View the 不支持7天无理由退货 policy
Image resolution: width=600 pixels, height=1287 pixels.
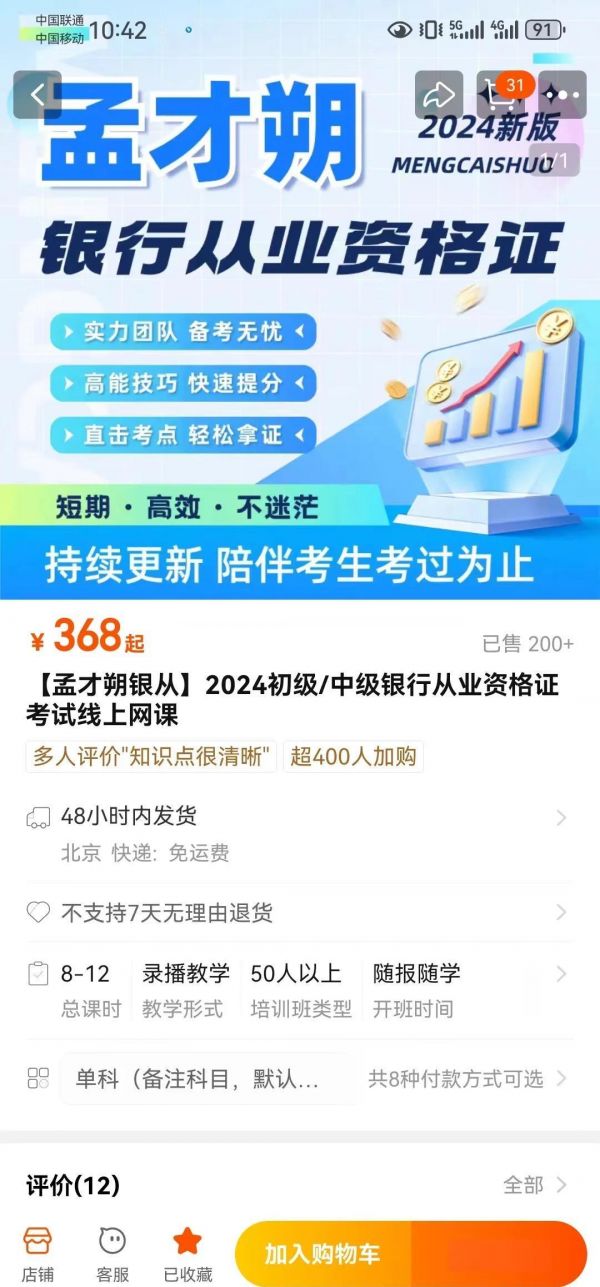(x=298, y=912)
